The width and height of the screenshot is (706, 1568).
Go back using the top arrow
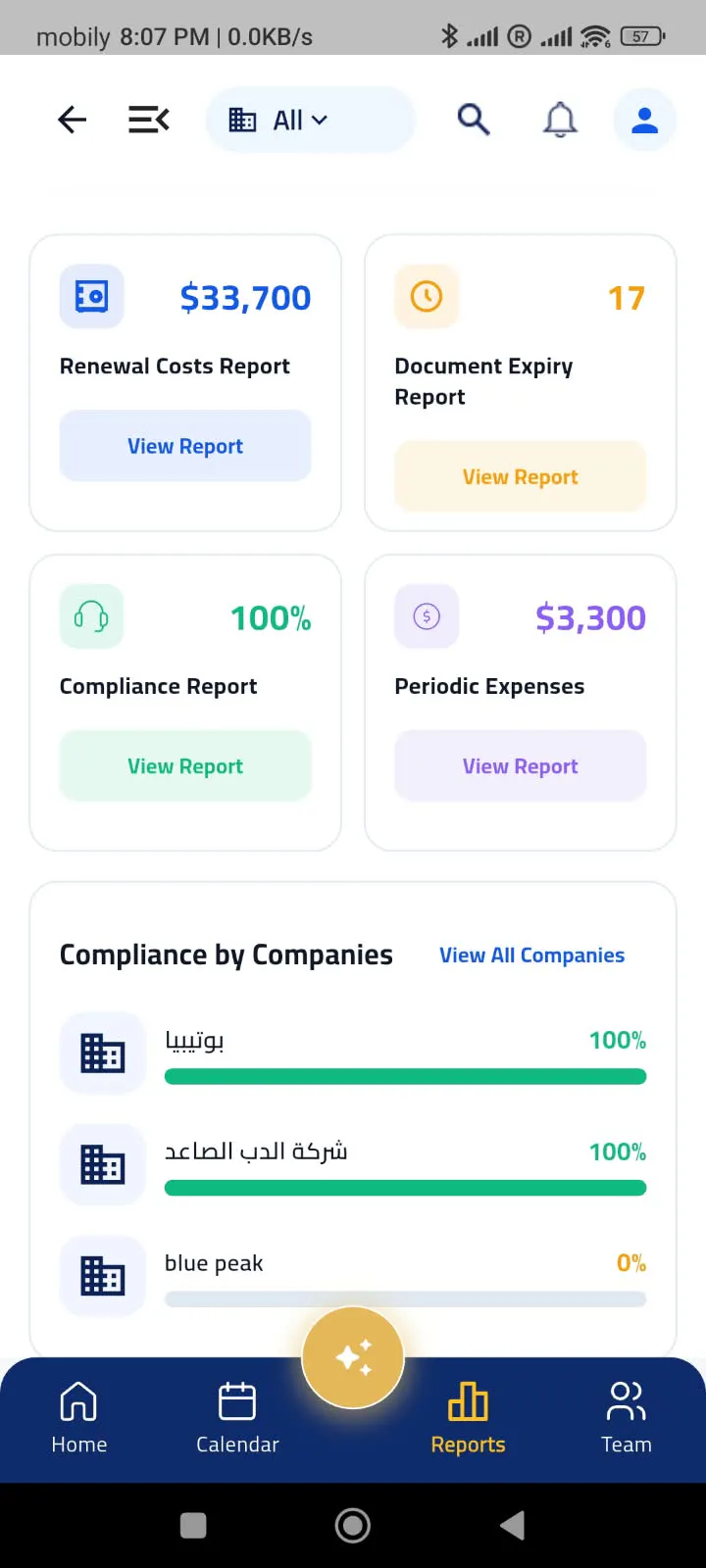73,120
